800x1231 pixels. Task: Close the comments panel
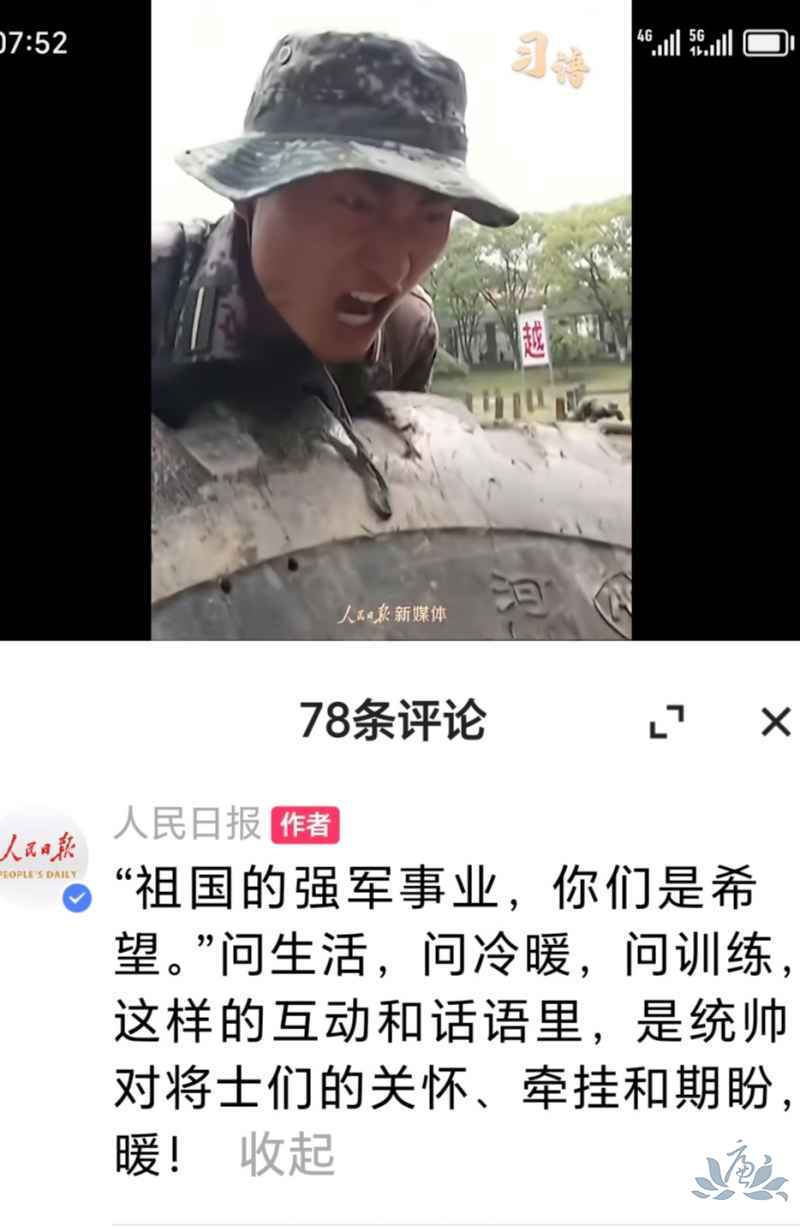point(775,721)
